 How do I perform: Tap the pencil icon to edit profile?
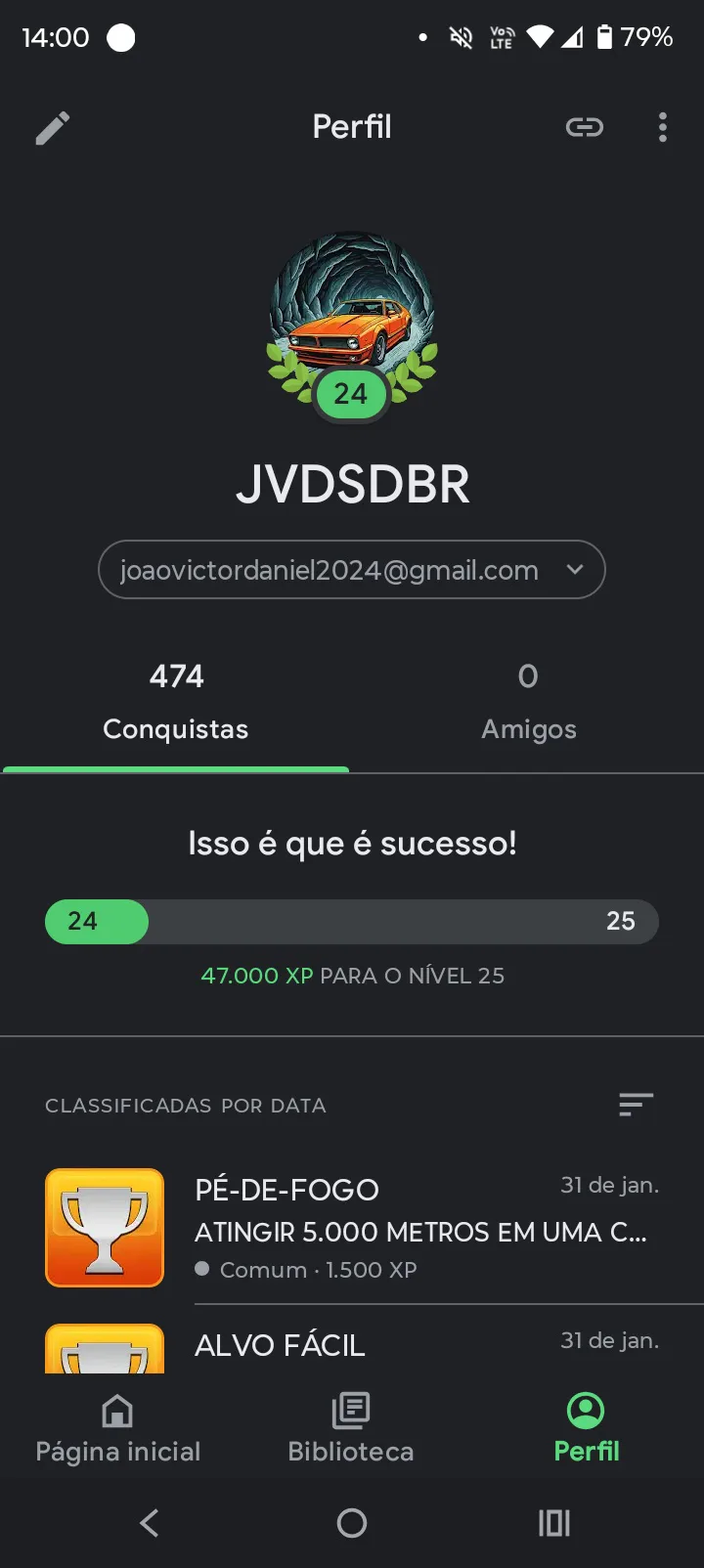point(53,128)
